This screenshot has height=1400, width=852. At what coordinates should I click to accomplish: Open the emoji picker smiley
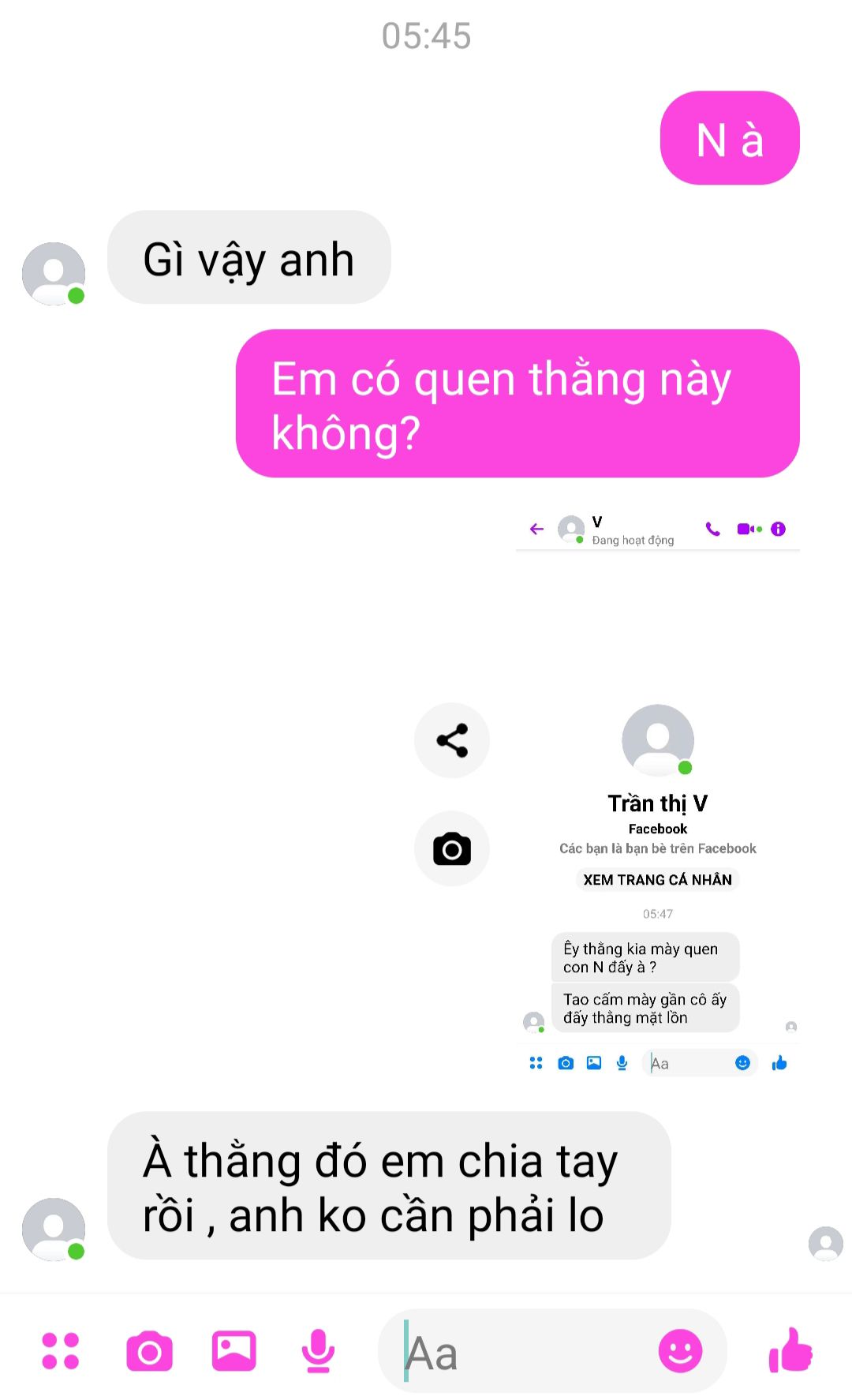coord(680,1350)
